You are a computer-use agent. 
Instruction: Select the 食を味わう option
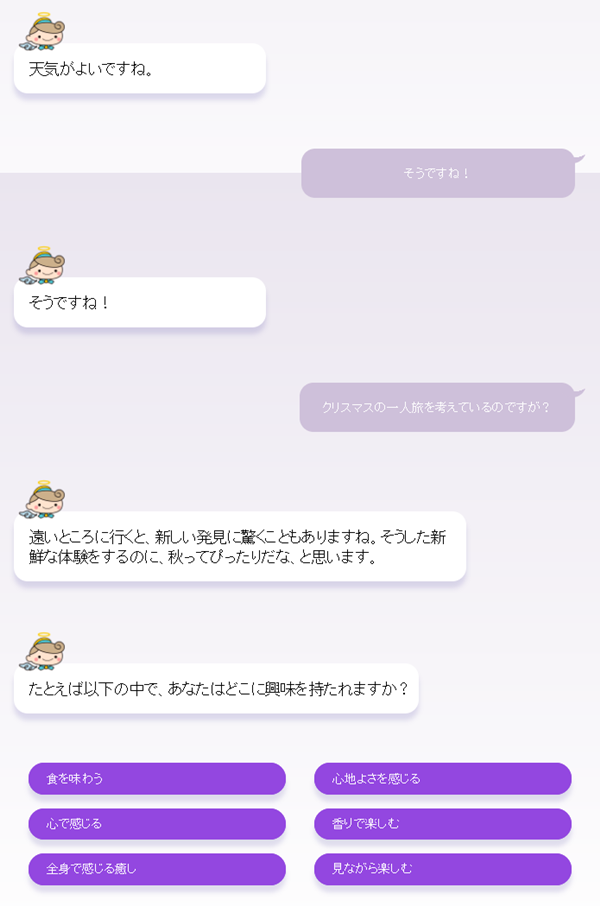157,778
